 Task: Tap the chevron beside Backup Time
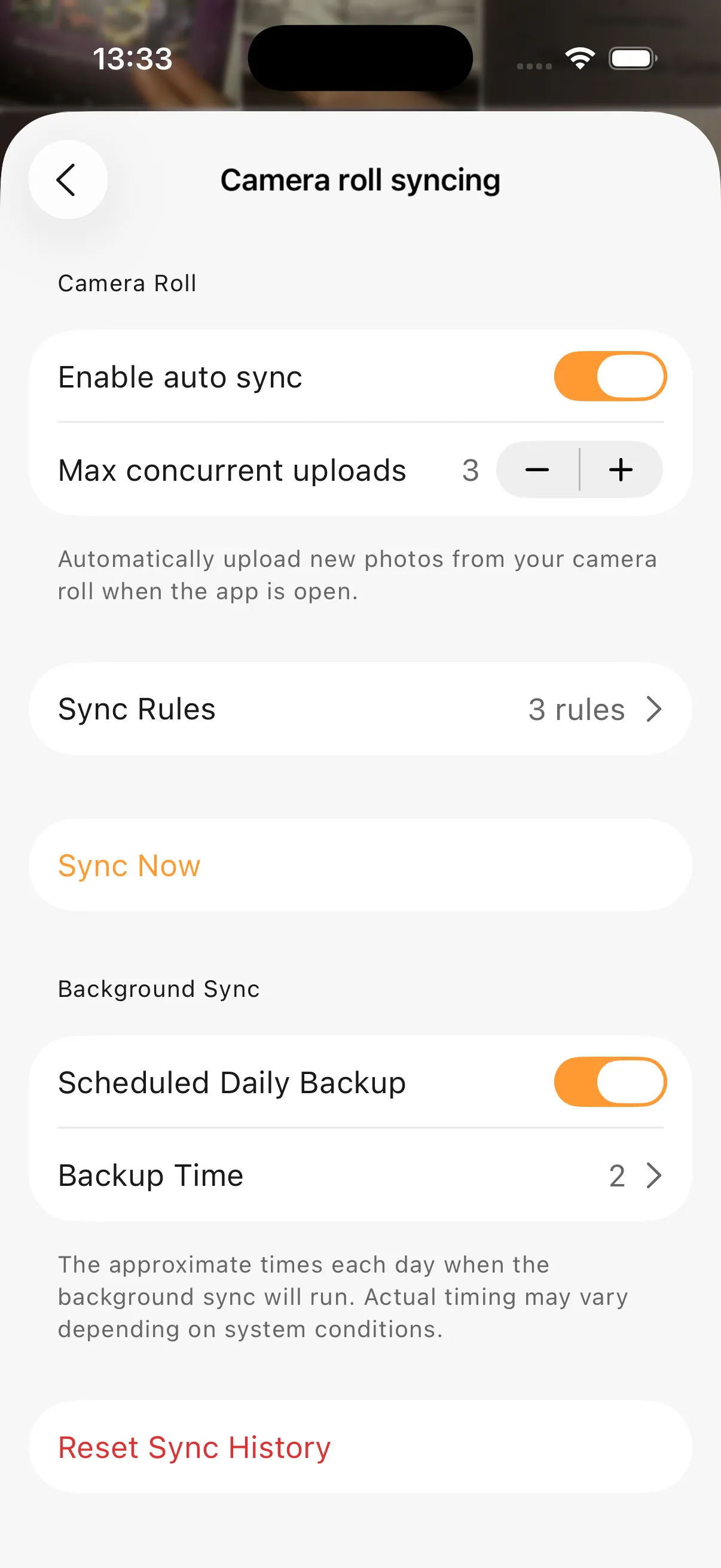(x=653, y=1175)
